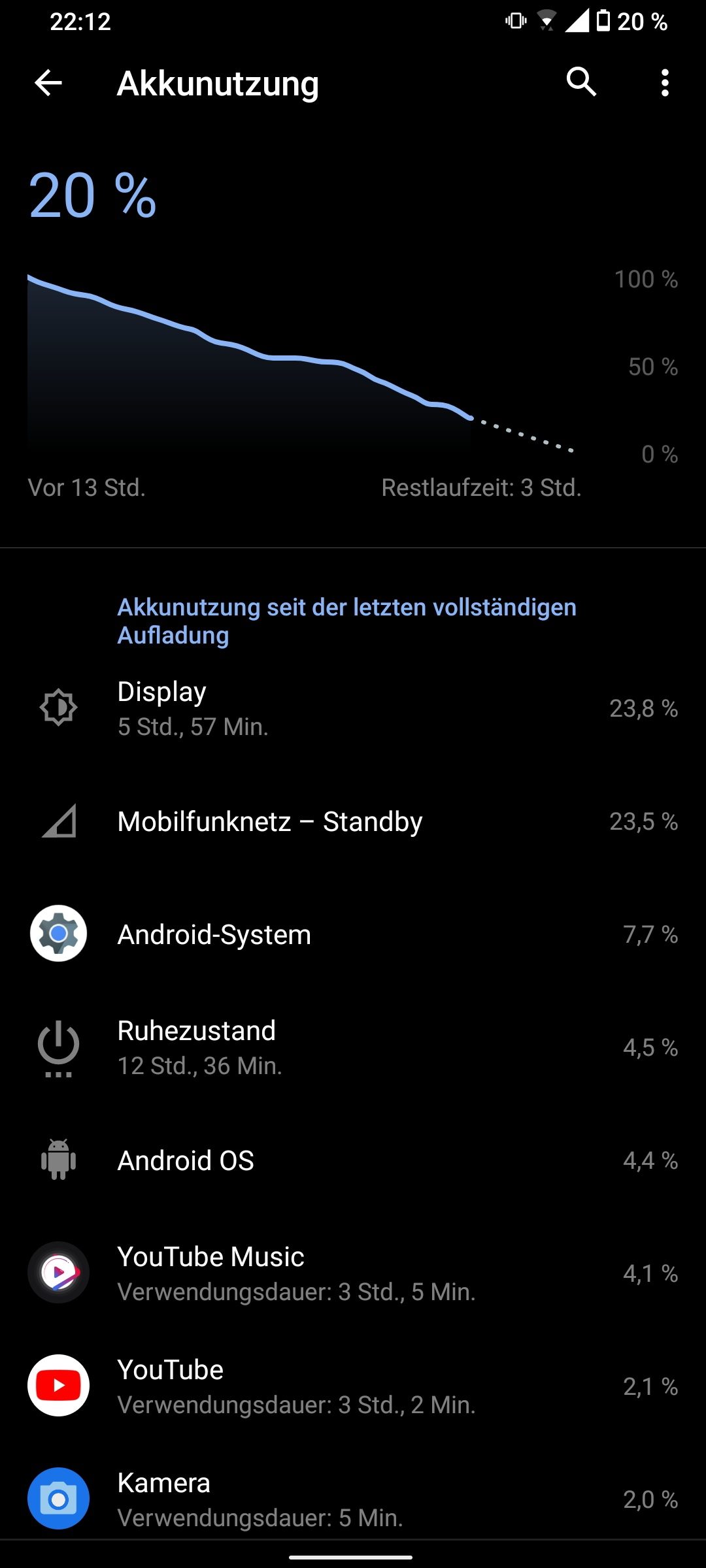This screenshot has height=1568, width=706.
Task: Open the search icon
Action: coord(580,82)
